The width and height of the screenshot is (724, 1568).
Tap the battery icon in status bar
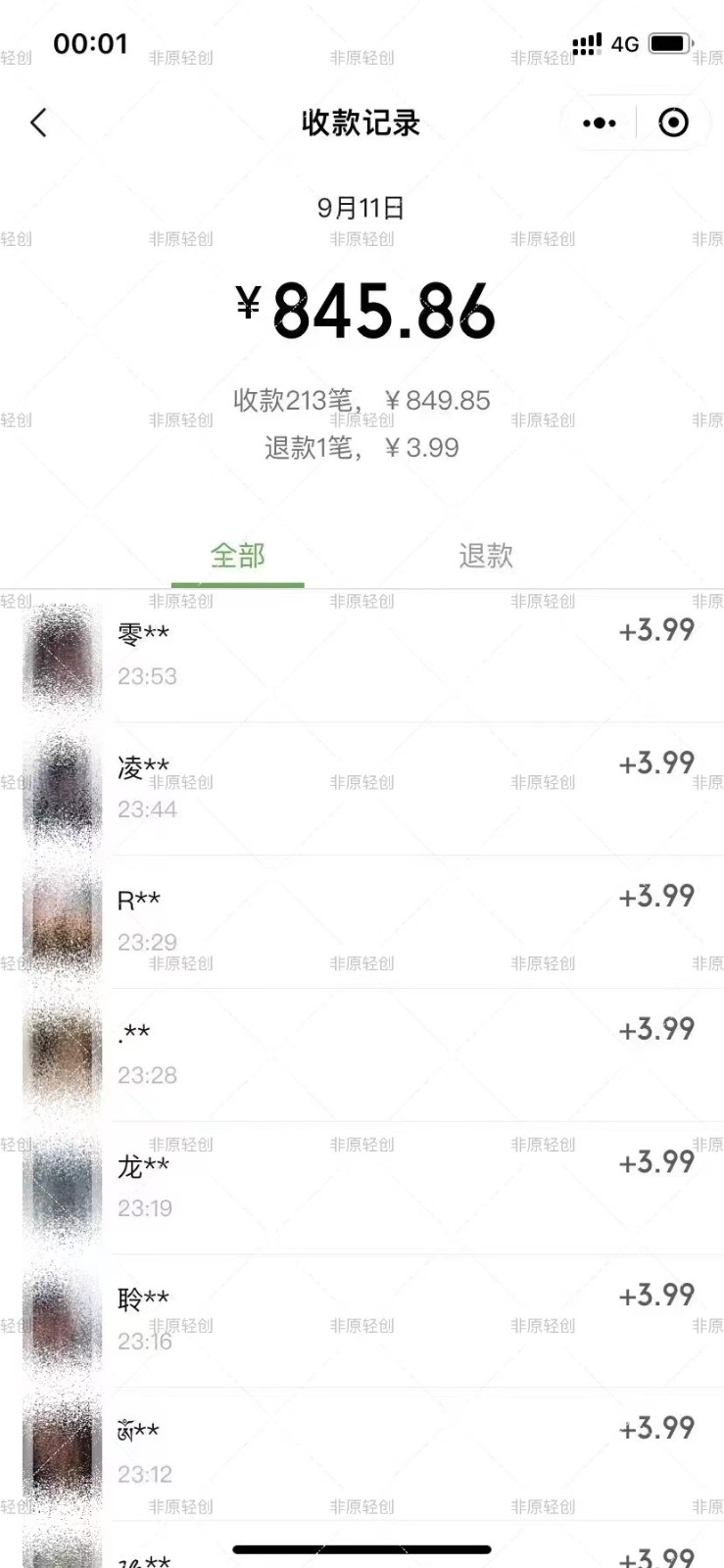pos(670,43)
